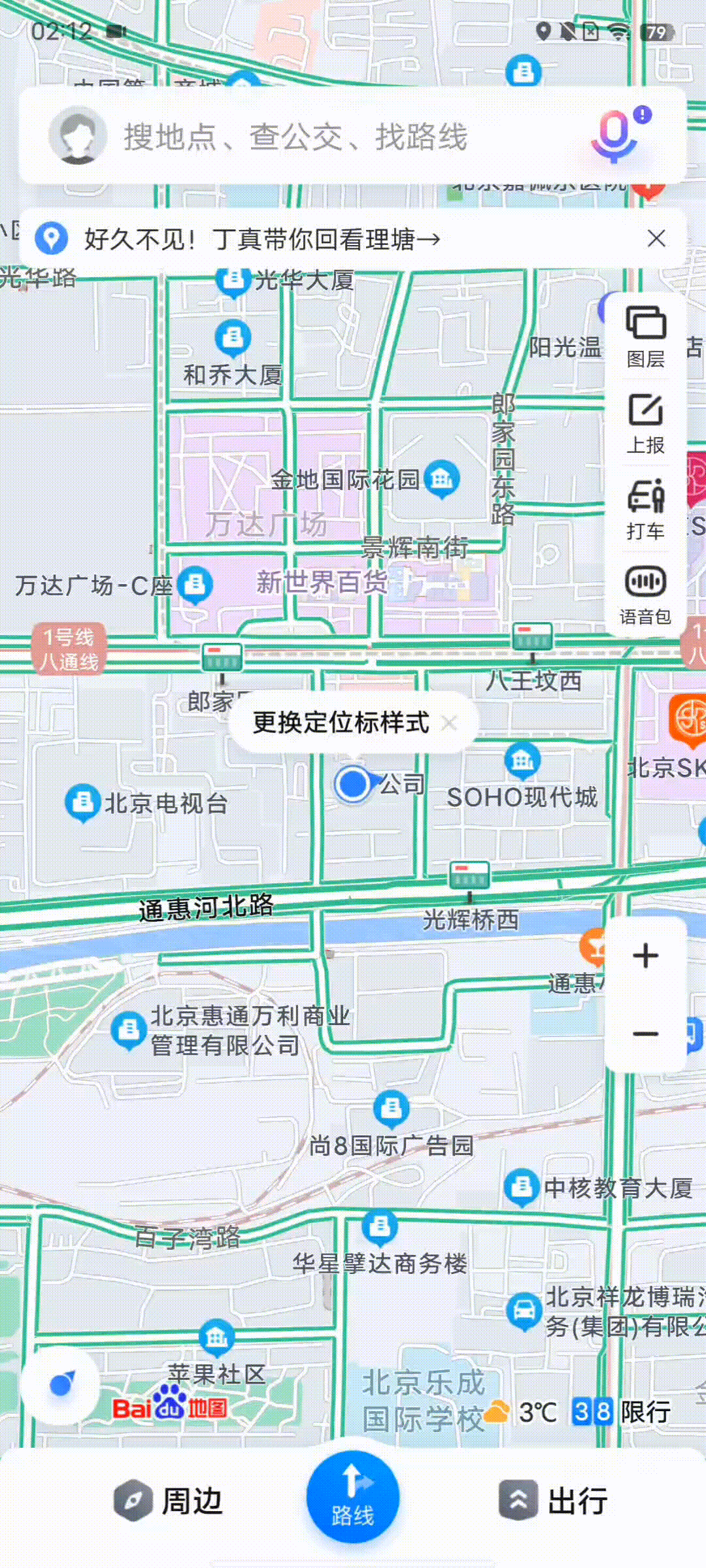This screenshot has width=706, height=1568.
Task: Open the 出行 travel tab
Action: coord(553,1500)
